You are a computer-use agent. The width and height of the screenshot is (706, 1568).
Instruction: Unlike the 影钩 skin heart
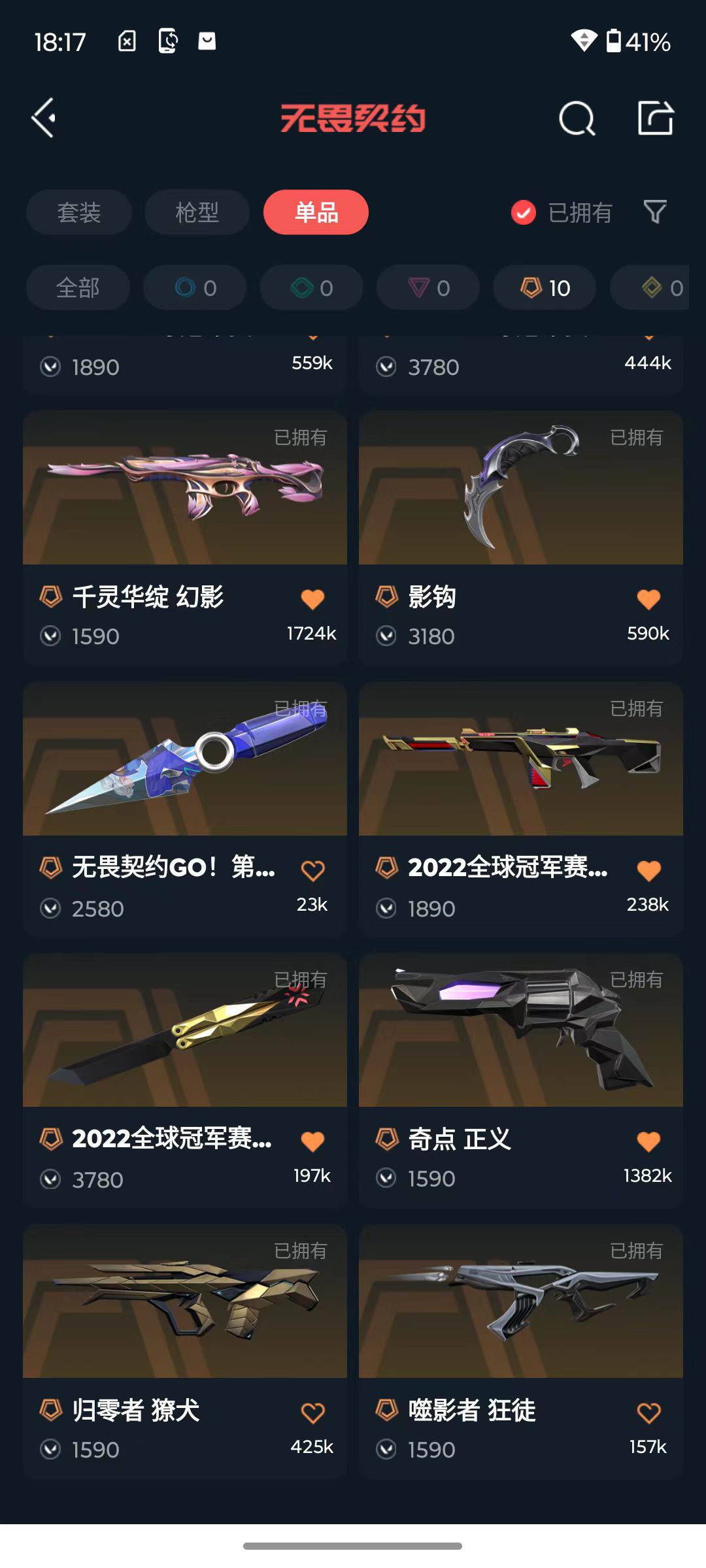(648, 599)
